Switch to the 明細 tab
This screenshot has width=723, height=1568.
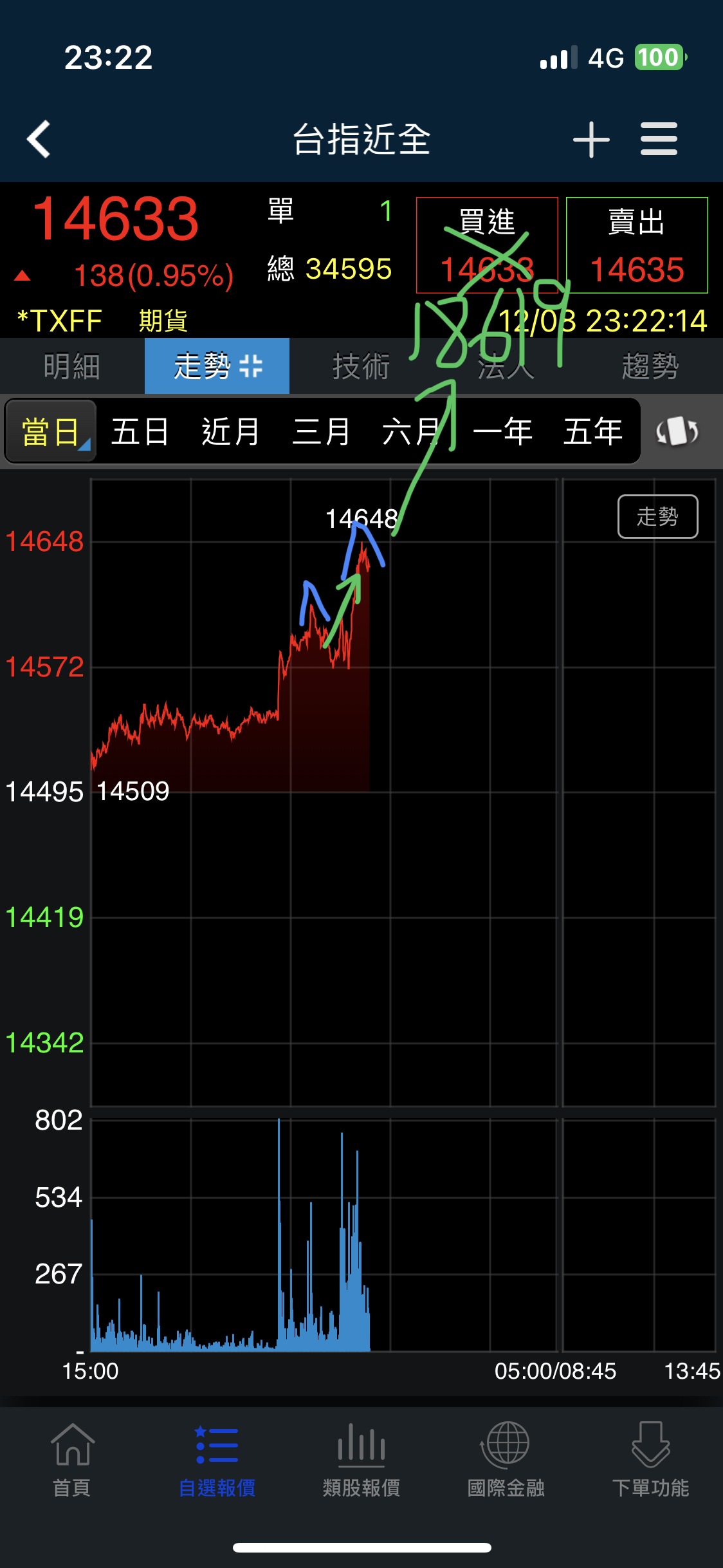pos(72,366)
